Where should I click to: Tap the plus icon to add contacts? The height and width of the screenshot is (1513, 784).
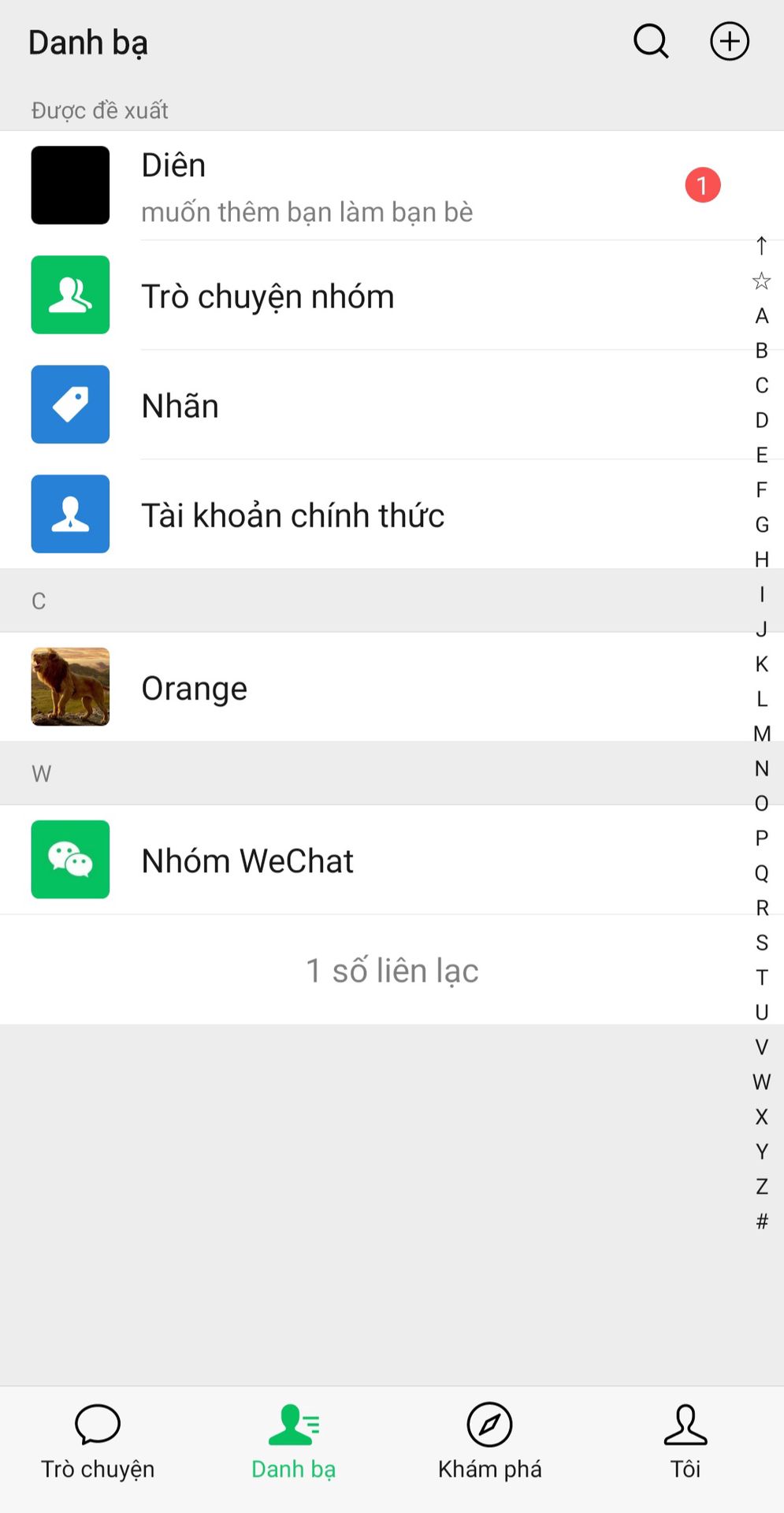pyautogui.click(x=730, y=41)
